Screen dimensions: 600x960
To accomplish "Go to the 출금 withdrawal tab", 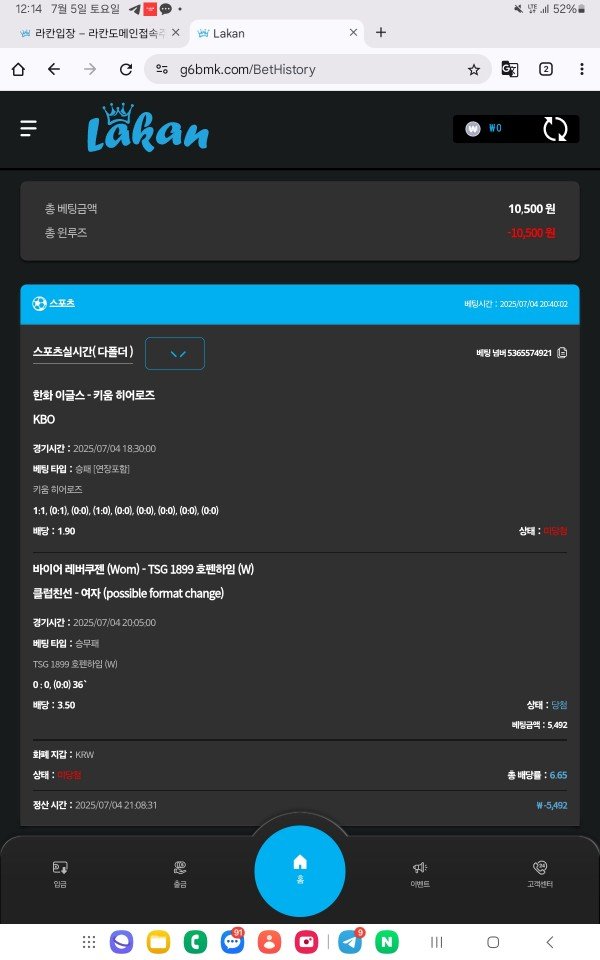I will click(180, 873).
